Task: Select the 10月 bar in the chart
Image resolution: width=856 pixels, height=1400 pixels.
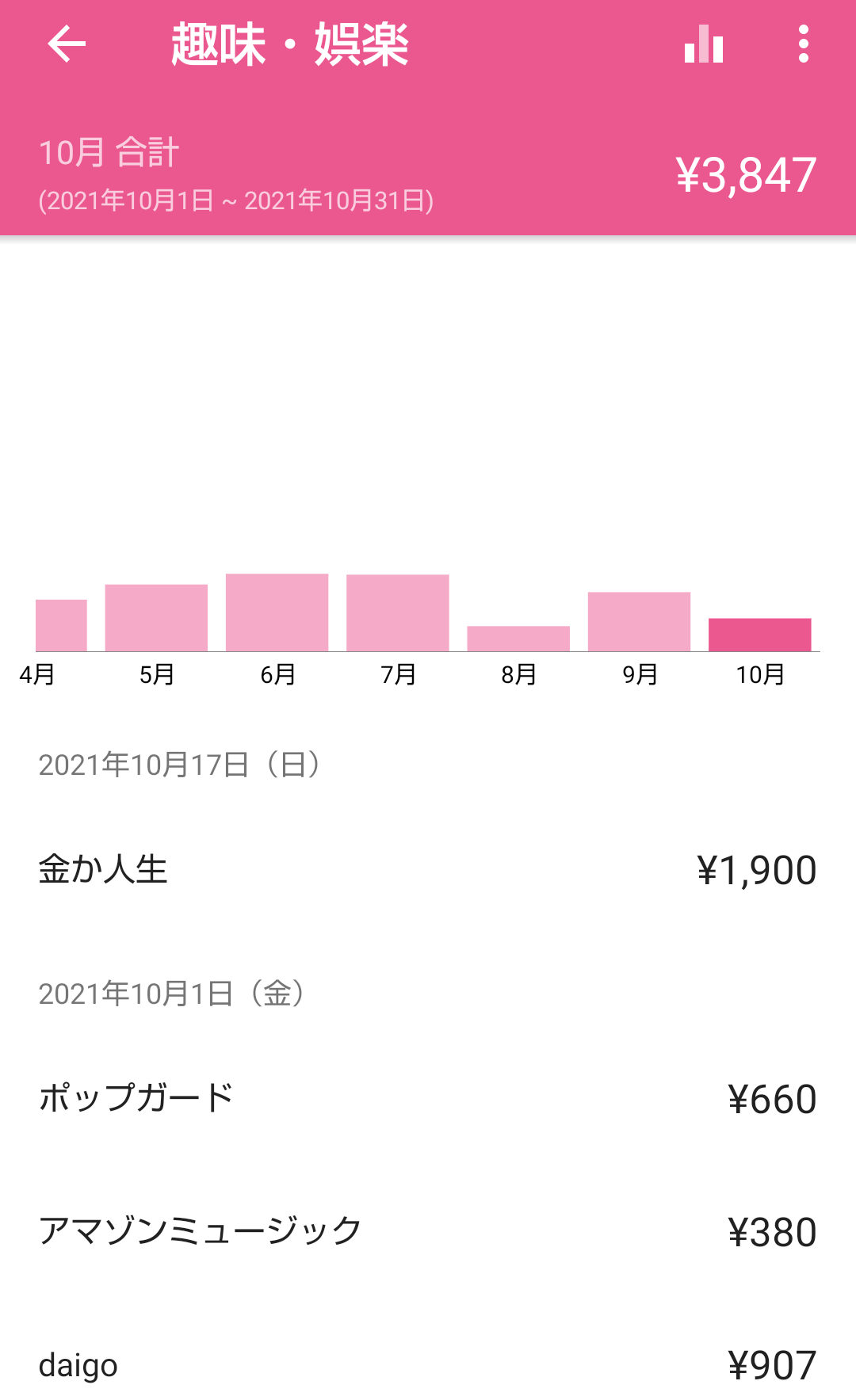Action: pos(759,635)
